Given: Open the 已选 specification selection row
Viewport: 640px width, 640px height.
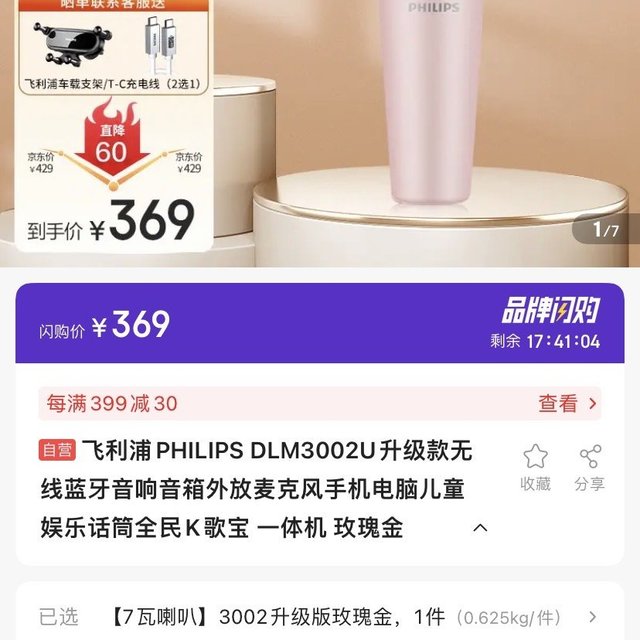Looking at the screenshot, I should click(x=320, y=617).
